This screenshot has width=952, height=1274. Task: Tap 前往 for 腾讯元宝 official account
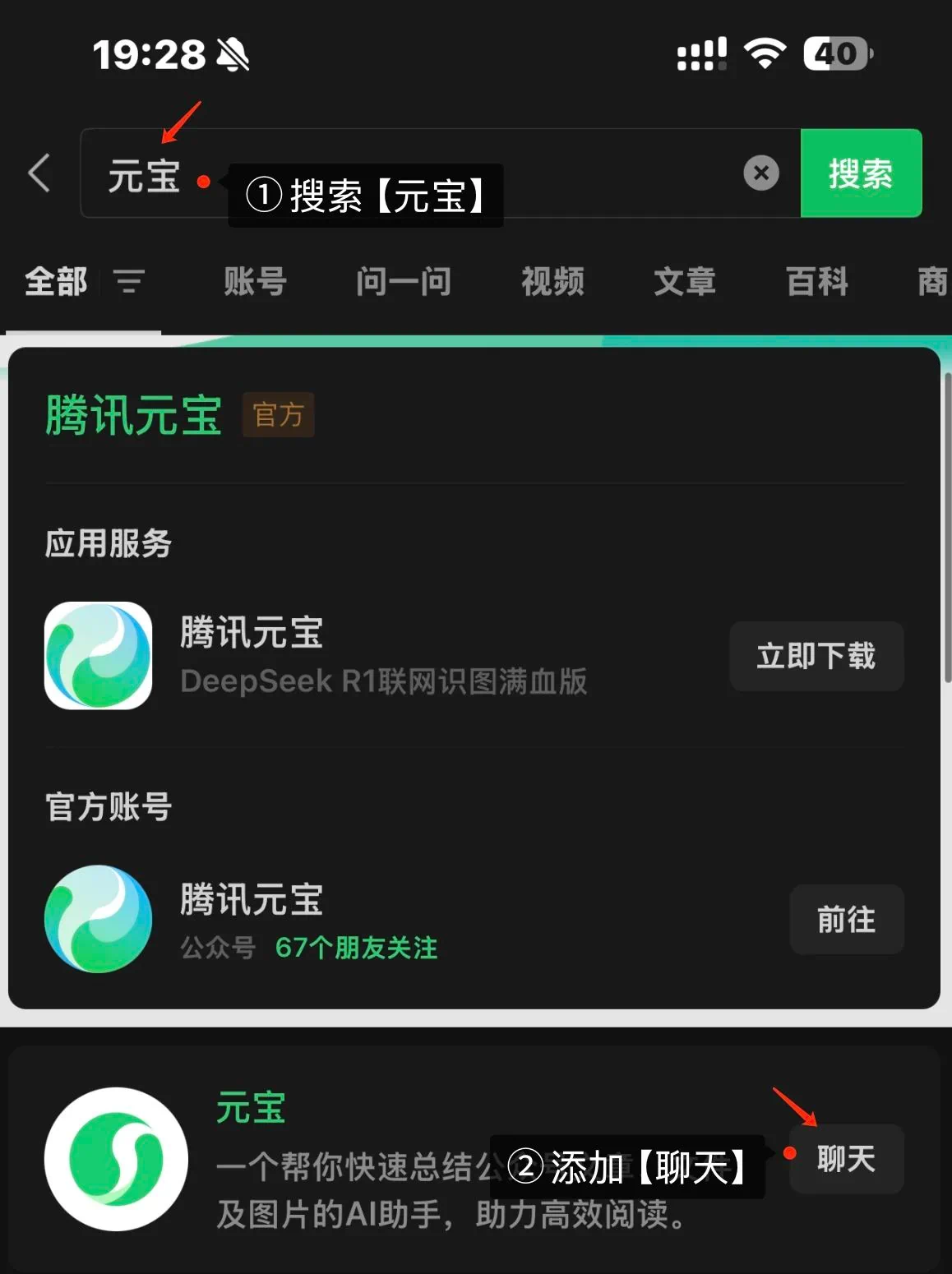[x=846, y=919]
